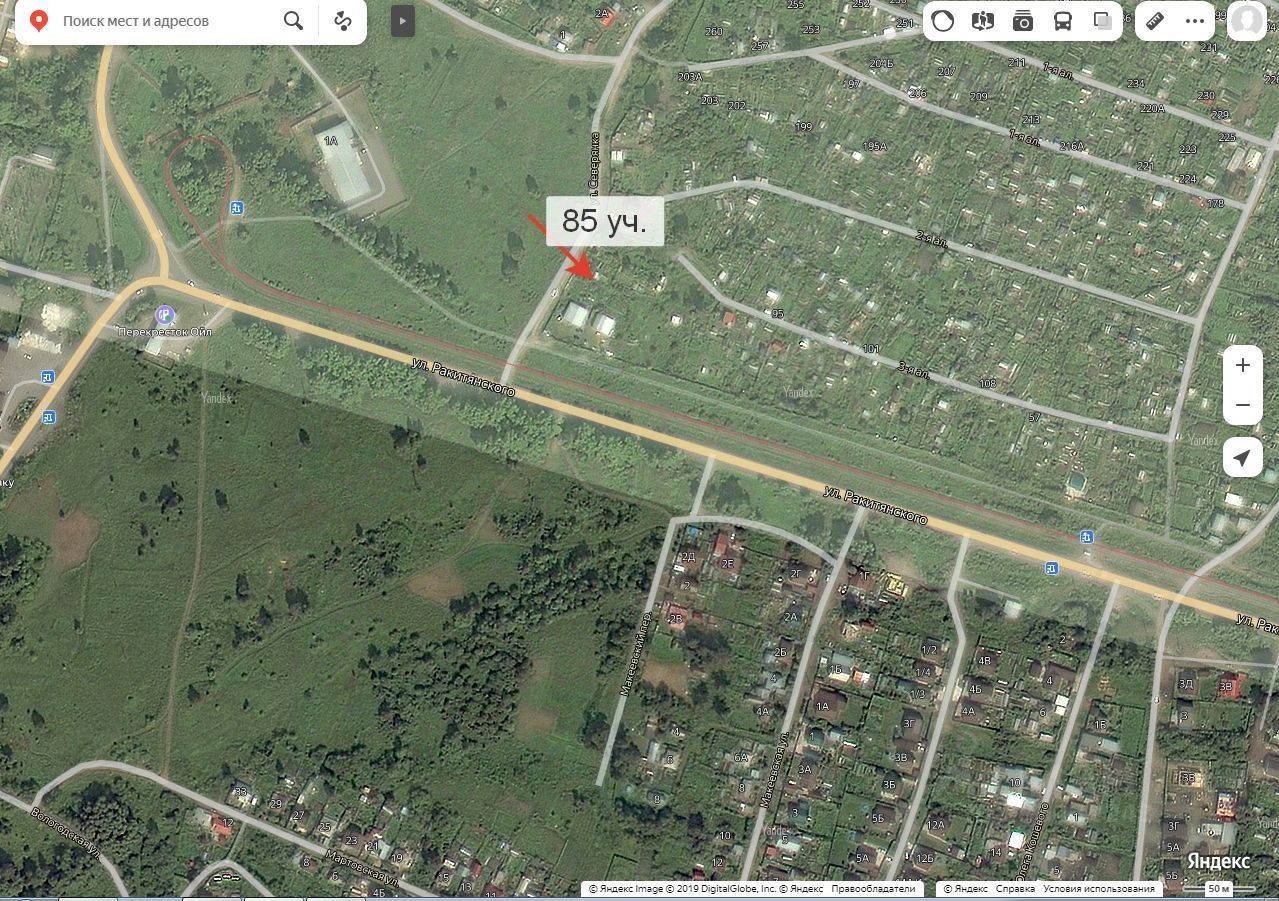Open the route builder icon
The height and width of the screenshot is (901, 1279).
coord(343,21)
